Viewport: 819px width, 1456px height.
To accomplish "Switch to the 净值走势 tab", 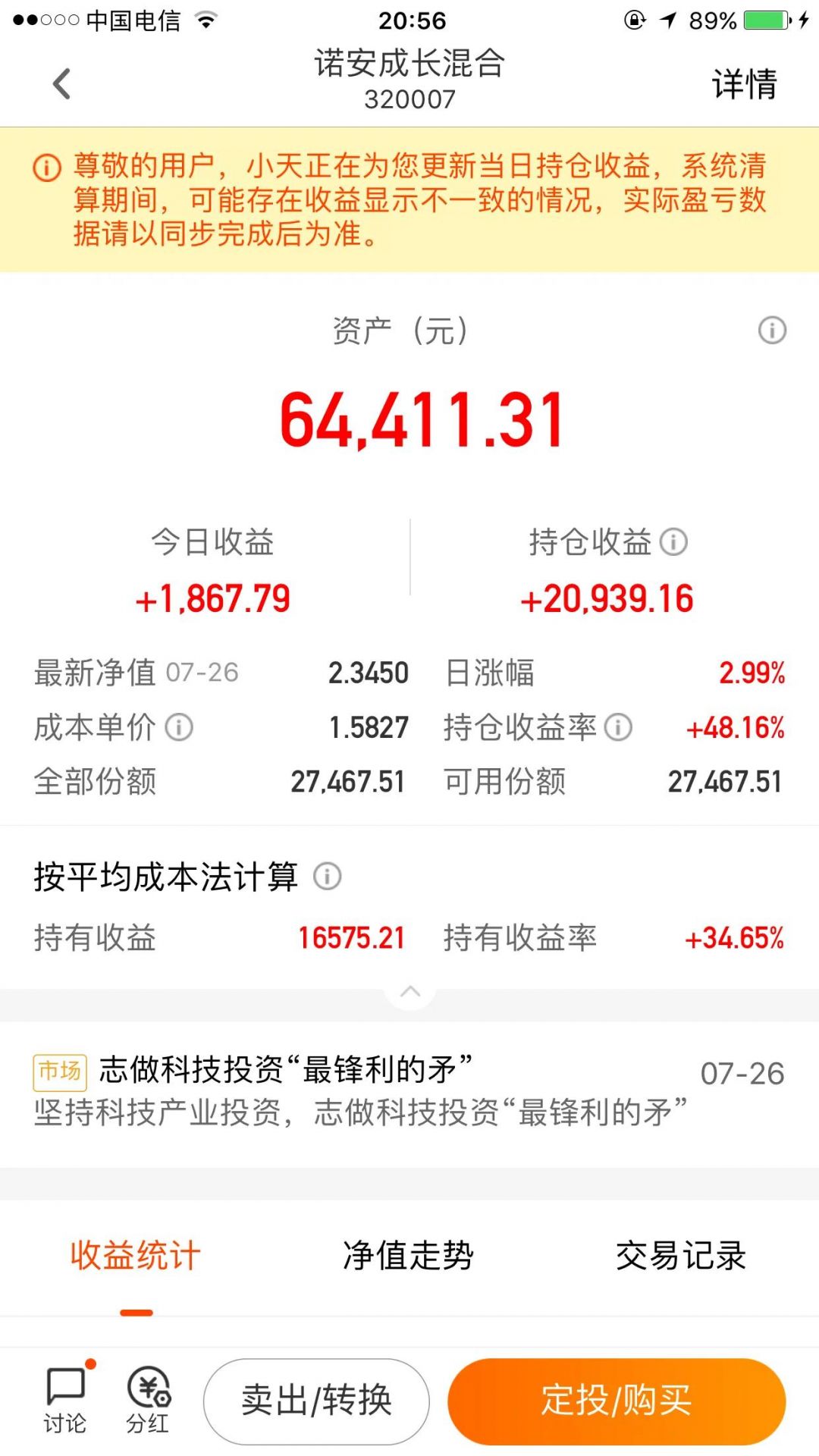I will click(x=409, y=1257).
